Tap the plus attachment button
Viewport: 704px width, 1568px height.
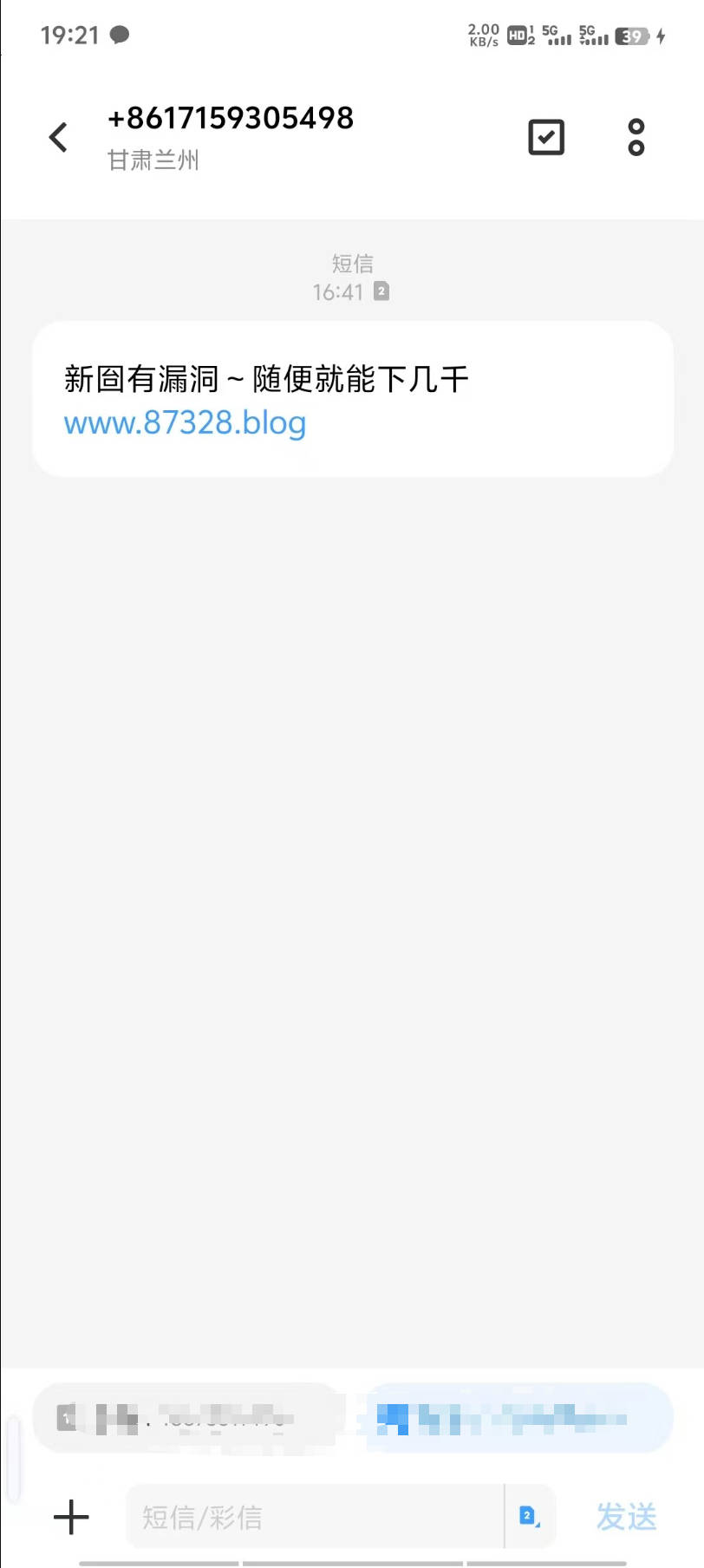(71, 1517)
